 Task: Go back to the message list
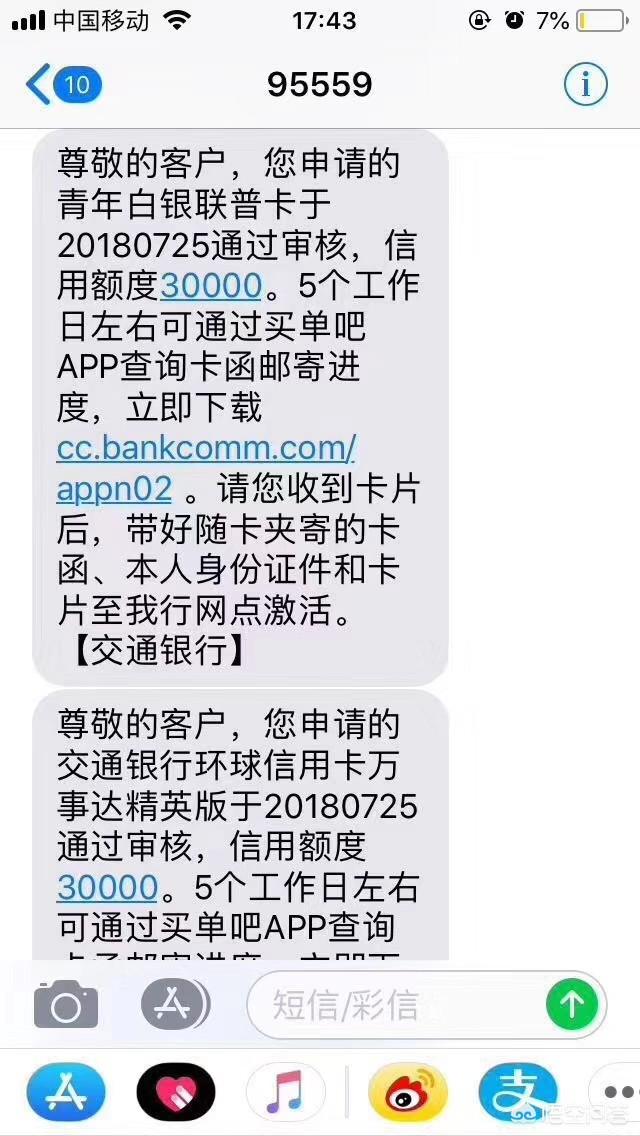tap(60, 85)
